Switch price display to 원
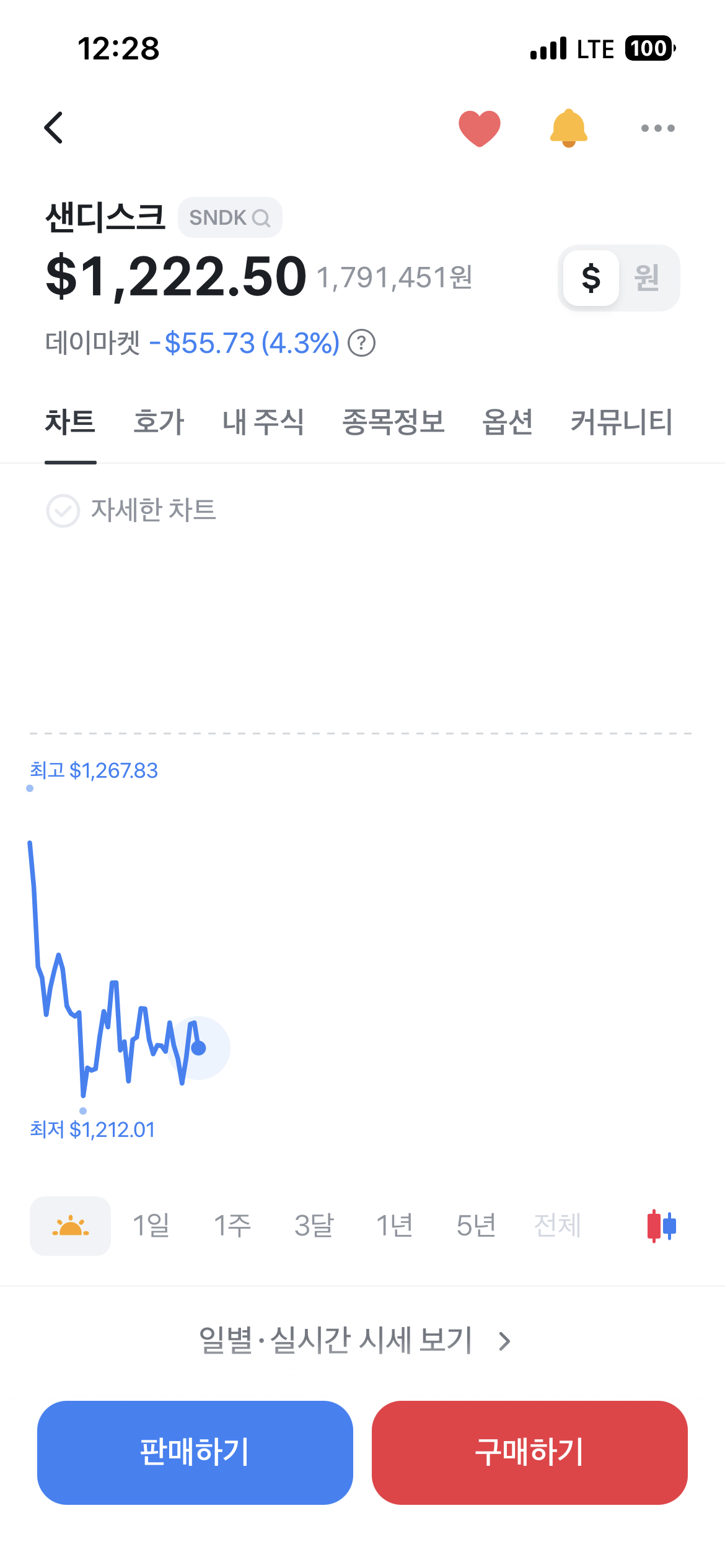This screenshot has height=1568, width=725. [646, 277]
